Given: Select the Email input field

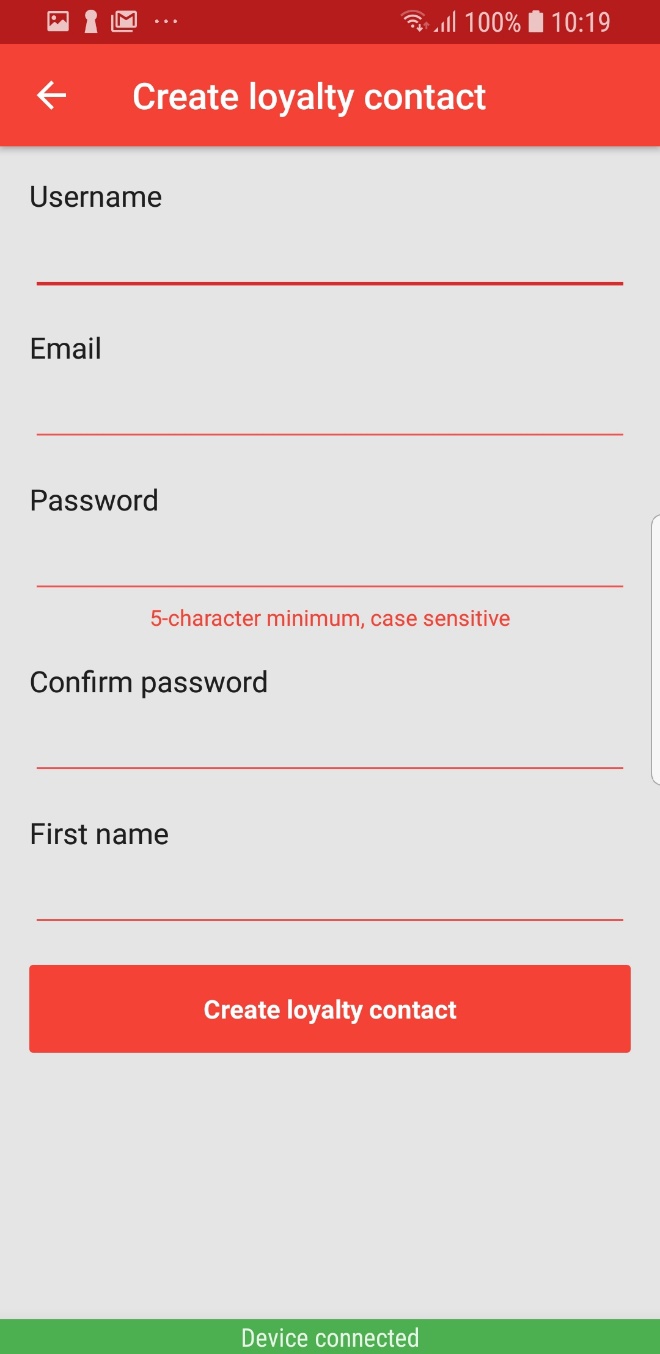Looking at the screenshot, I should (x=330, y=408).
